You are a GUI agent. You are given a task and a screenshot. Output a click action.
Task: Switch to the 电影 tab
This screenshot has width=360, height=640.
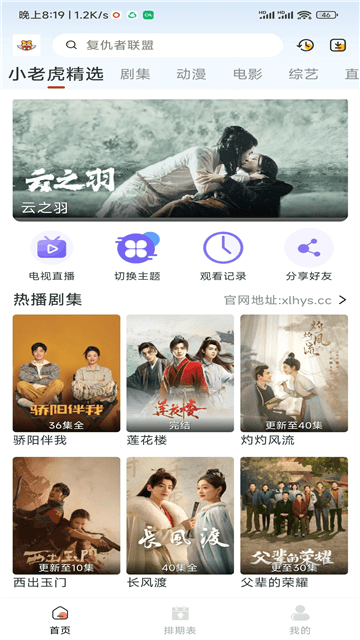(x=247, y=74)
